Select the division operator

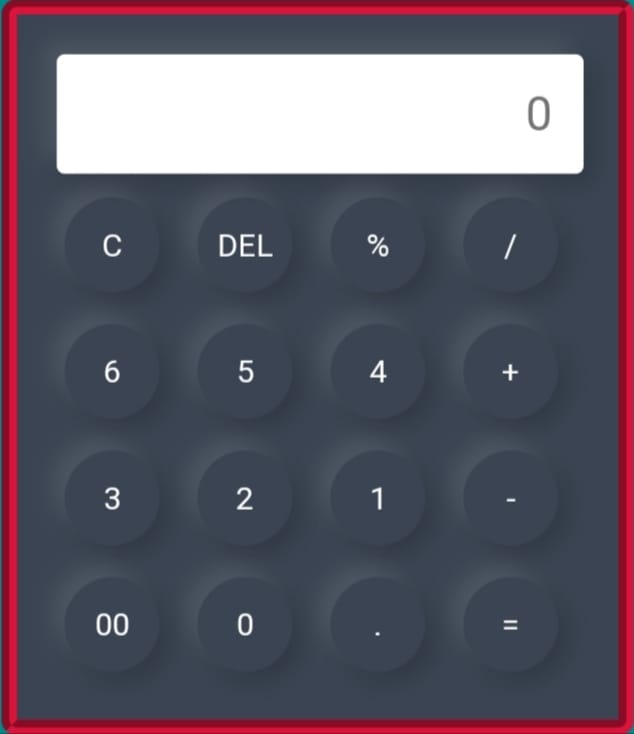pyautogui.click(x=510, y=245)
